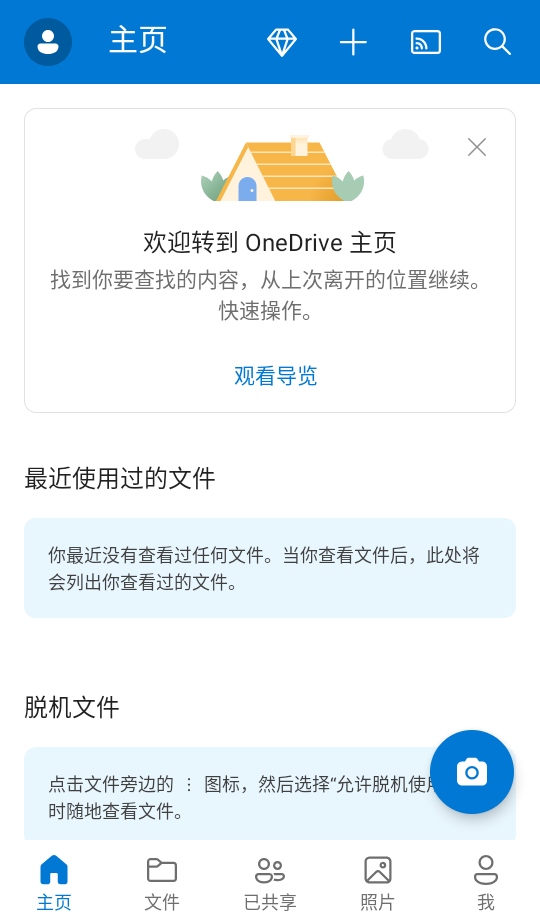
Task: Dismiss the OneDrive welcome card
Action: (477, 147)
